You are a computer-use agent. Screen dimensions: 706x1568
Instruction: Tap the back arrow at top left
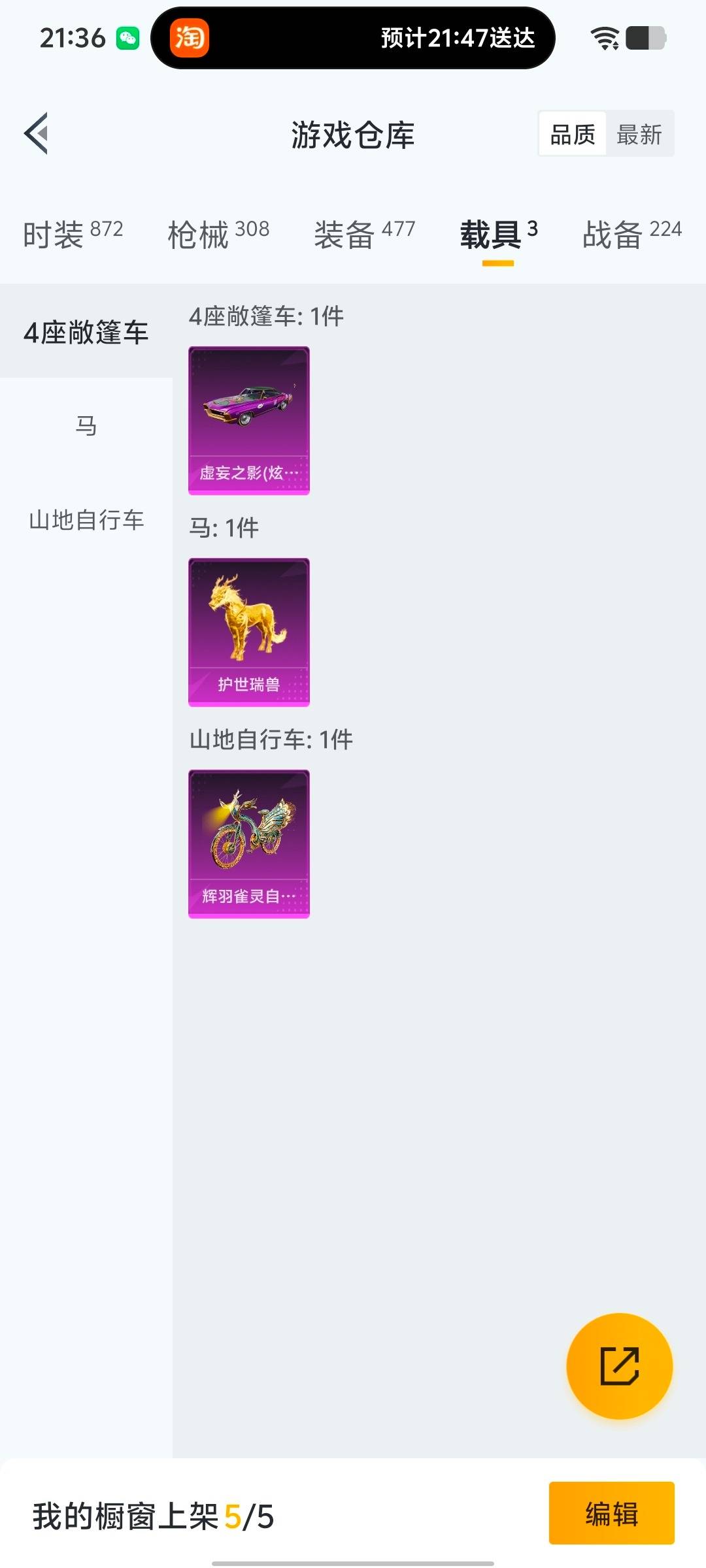36,134
